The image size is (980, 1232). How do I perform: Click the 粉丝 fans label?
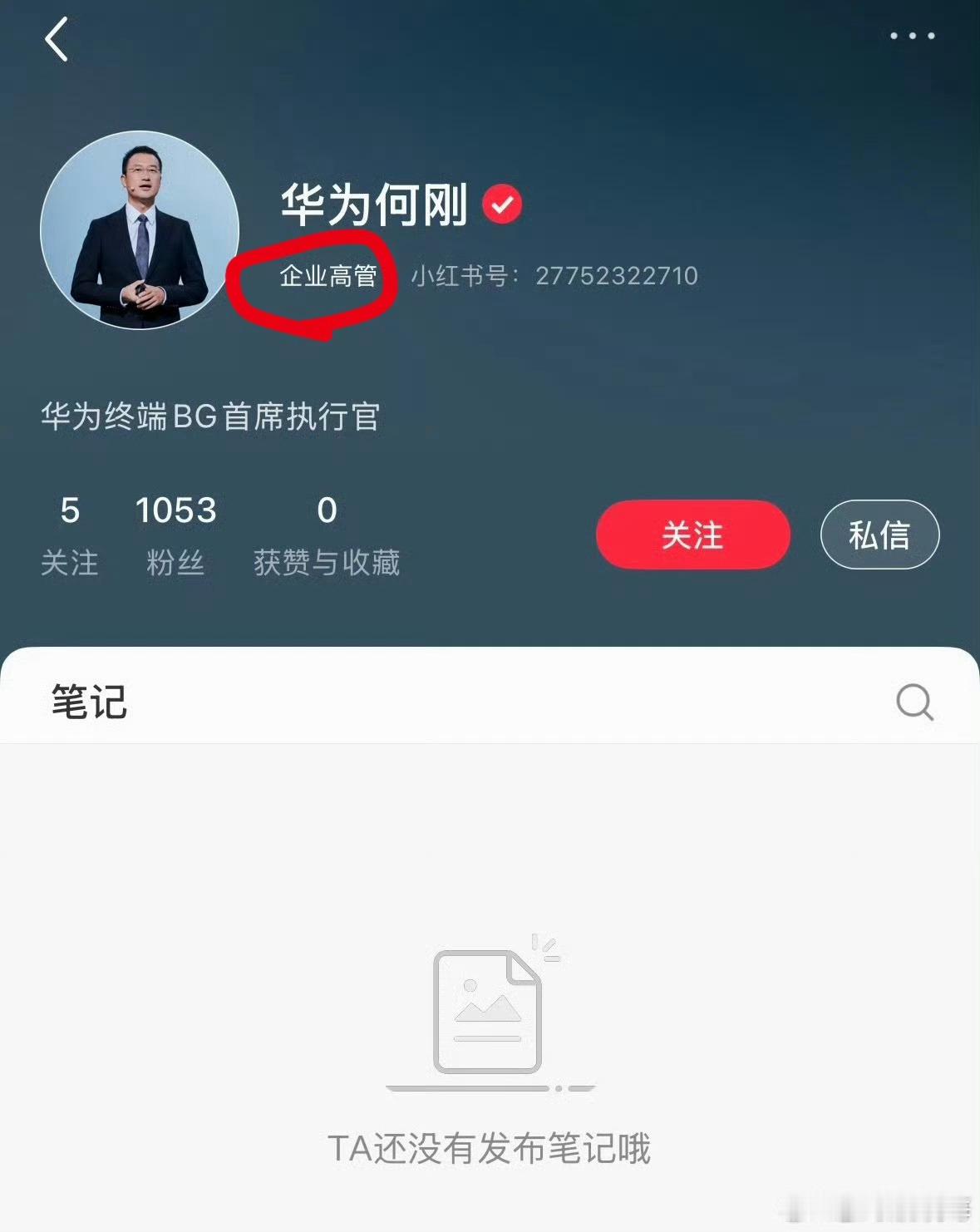pyautogui.click(x=175, y=564)
